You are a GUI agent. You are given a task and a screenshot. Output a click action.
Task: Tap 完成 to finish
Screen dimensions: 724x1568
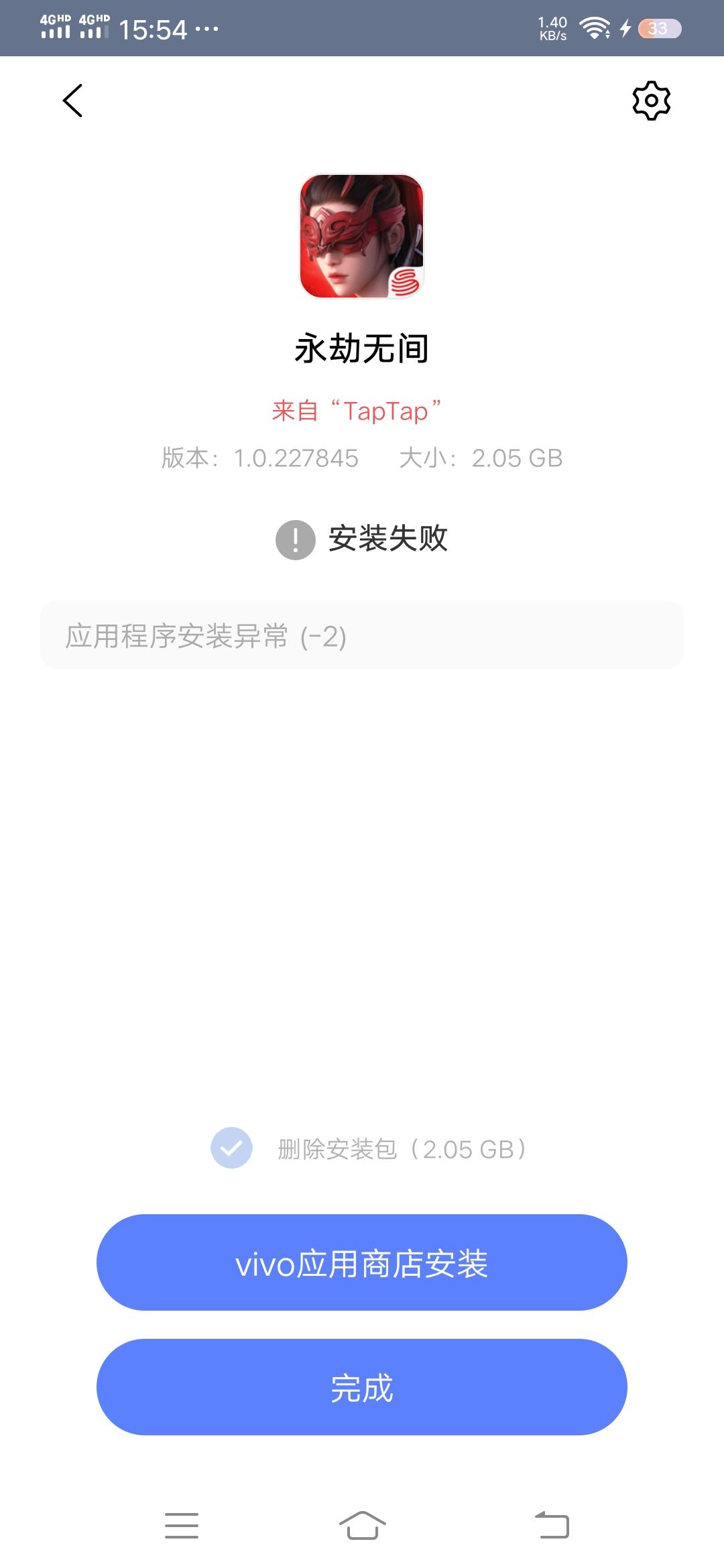point(362,1388)
